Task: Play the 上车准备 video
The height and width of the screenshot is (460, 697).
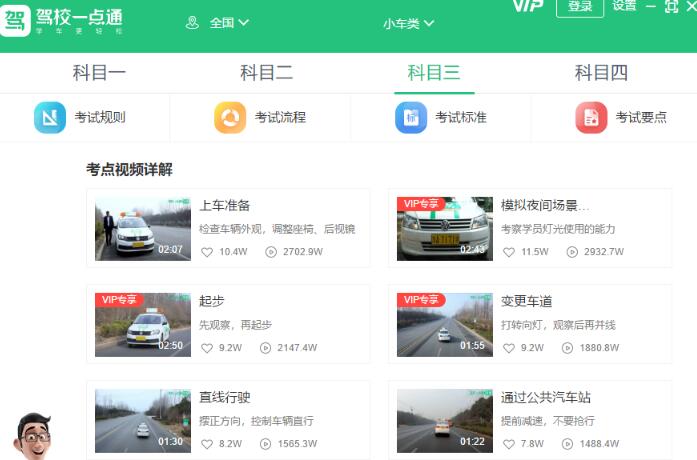Action: tap(143, 229)
